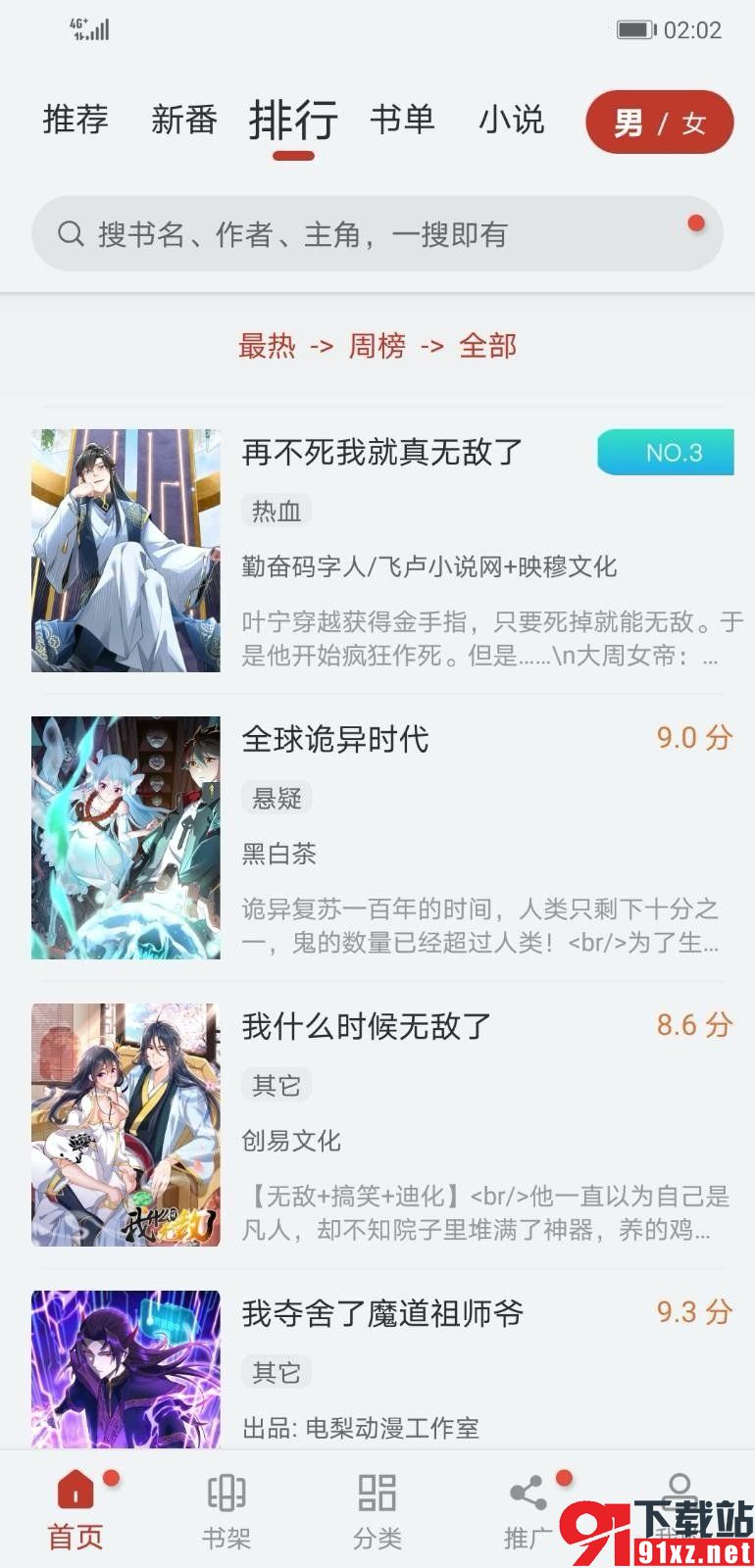The width and height of the screenshot is (755, 1568).
Task: Switch to the 新番 tab
Action: click(x=183, y=121)
